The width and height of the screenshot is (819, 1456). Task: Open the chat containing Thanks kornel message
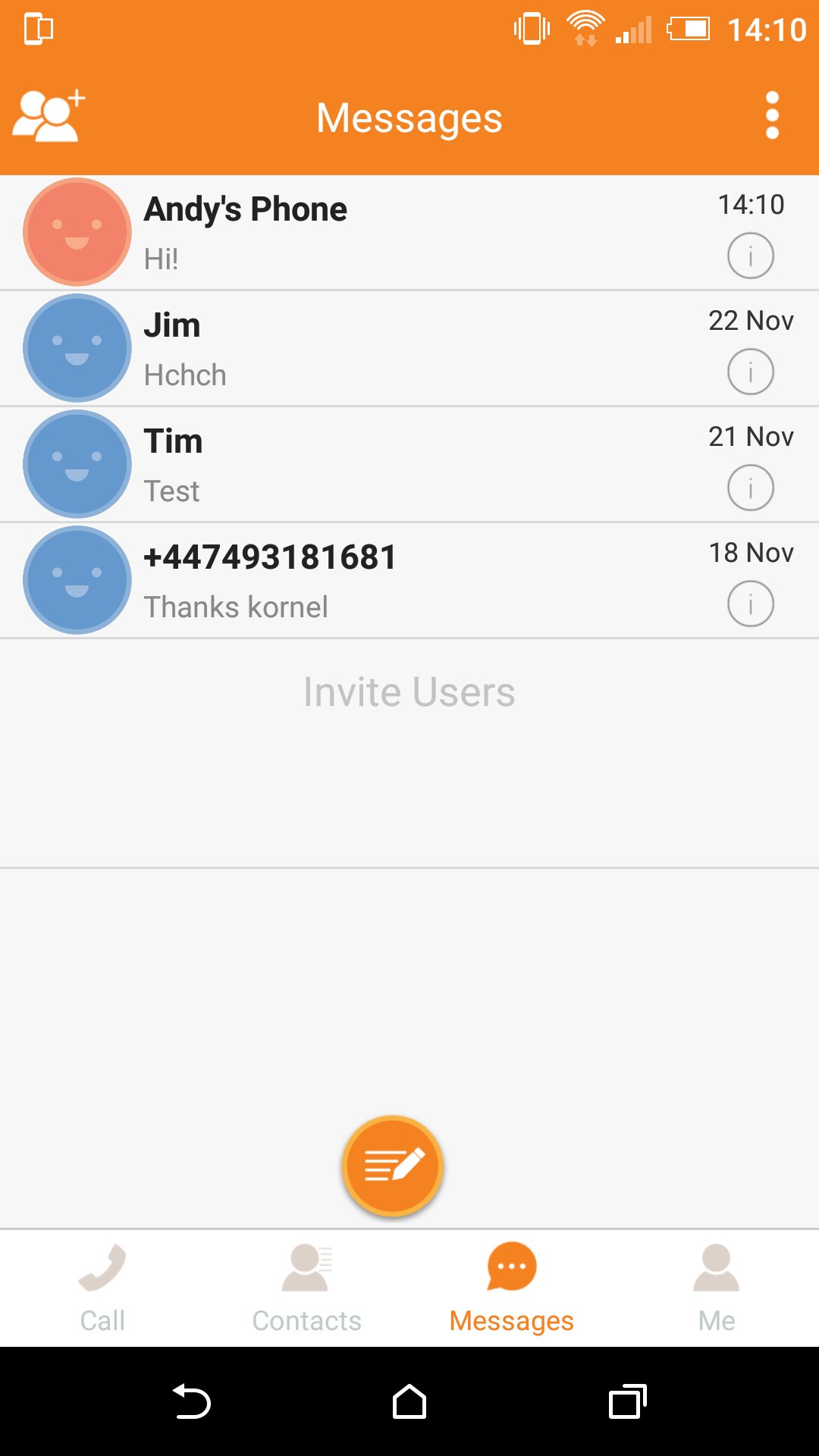(x=341, y=580)
